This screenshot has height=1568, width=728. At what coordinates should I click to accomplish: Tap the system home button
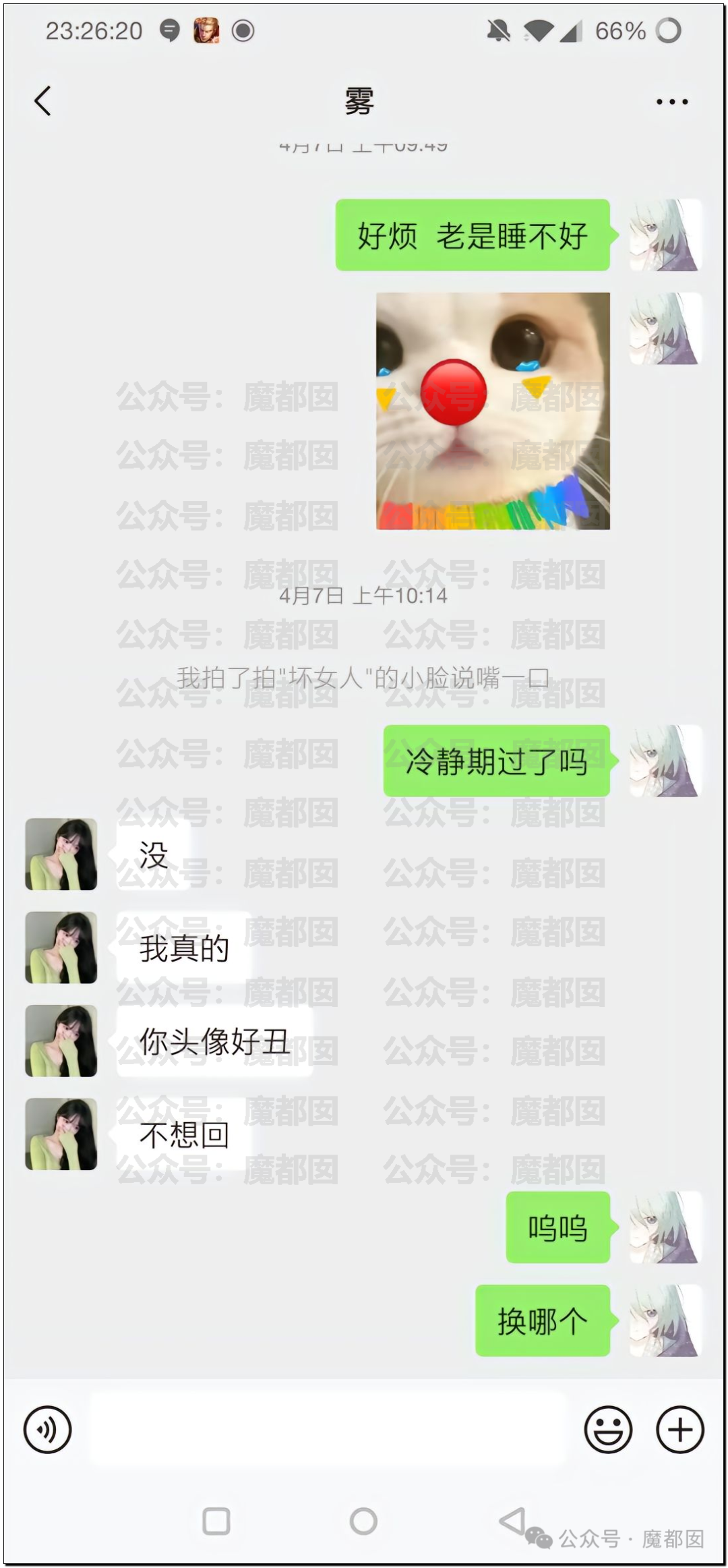363,1521
